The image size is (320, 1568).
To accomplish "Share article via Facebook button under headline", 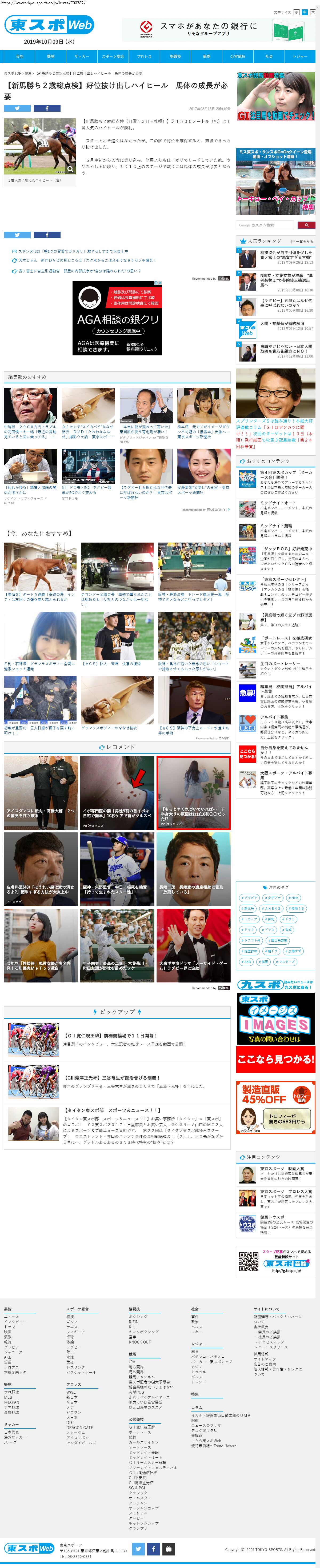I will point(47,108).
